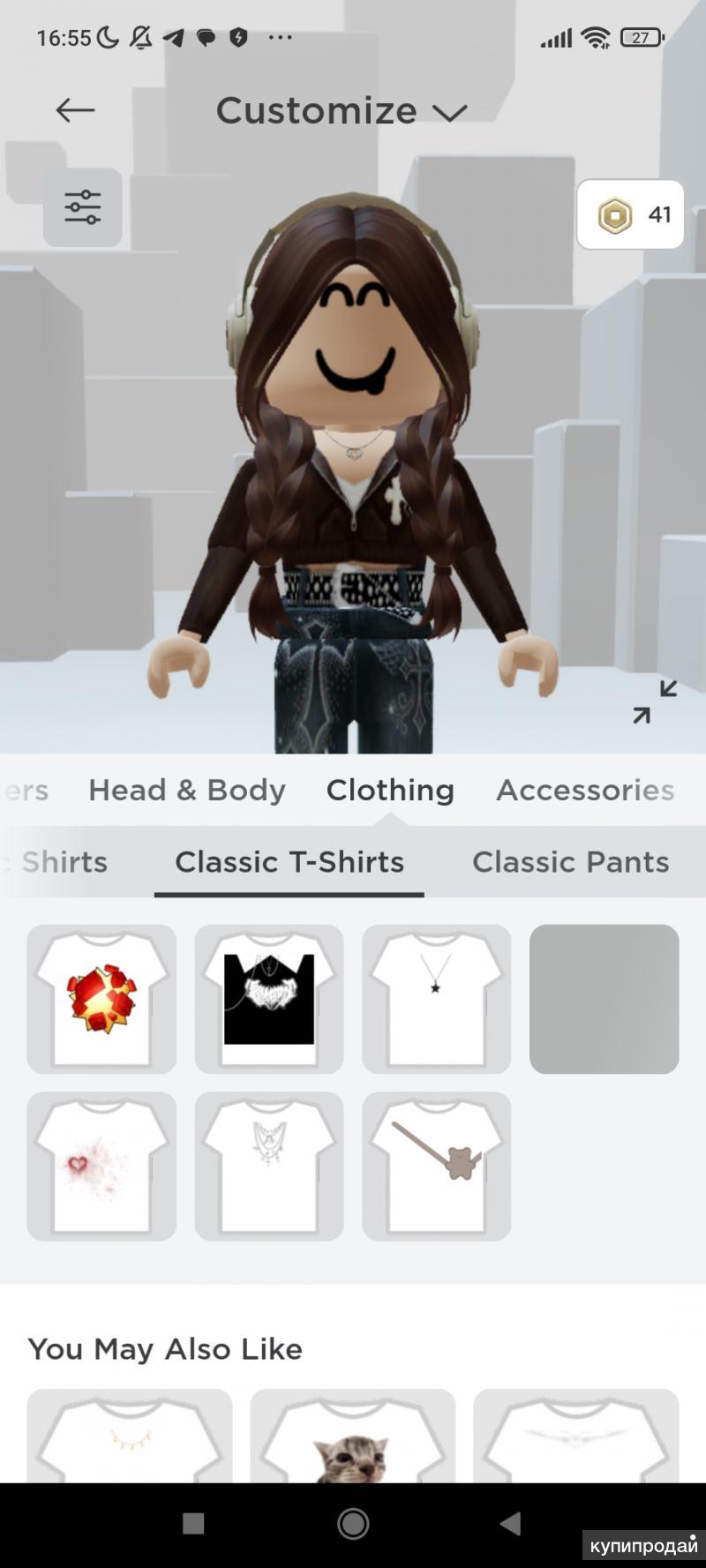Switch to the Accessories tab
This screenshot has height=1568, width=706.
tap(585, 790)
